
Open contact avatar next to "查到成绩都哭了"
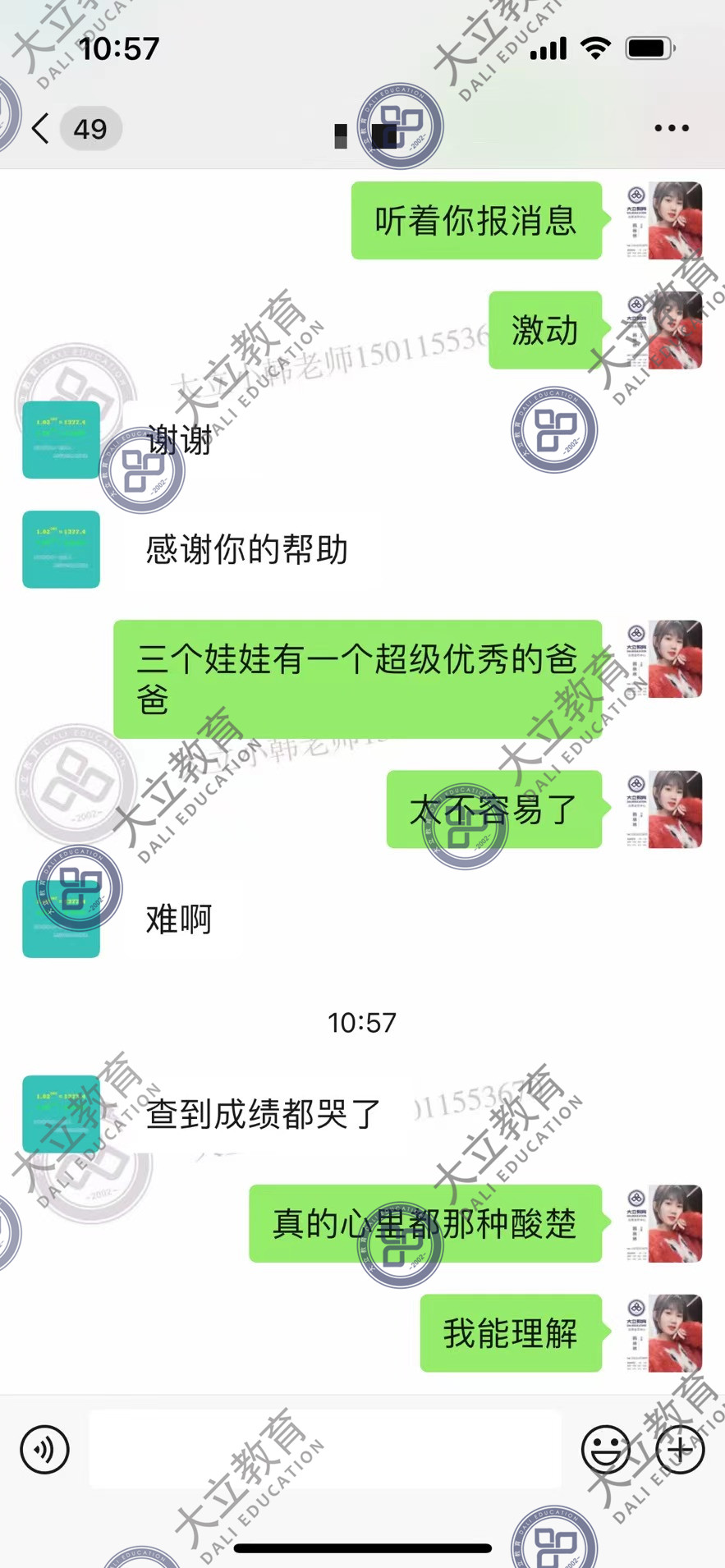click(x=62, y=1114)
